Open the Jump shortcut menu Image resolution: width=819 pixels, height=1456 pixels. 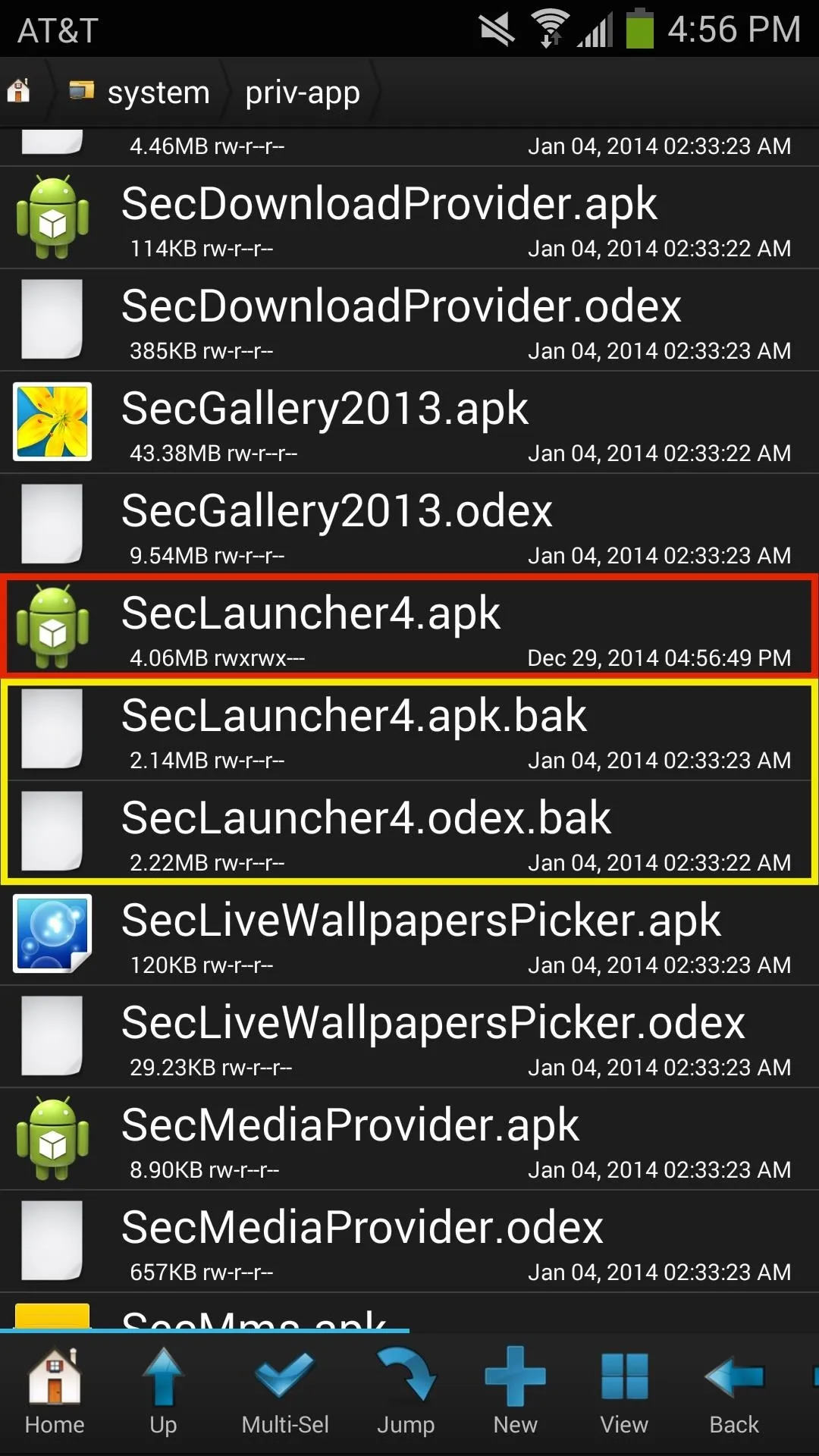tap(406, 1392)
